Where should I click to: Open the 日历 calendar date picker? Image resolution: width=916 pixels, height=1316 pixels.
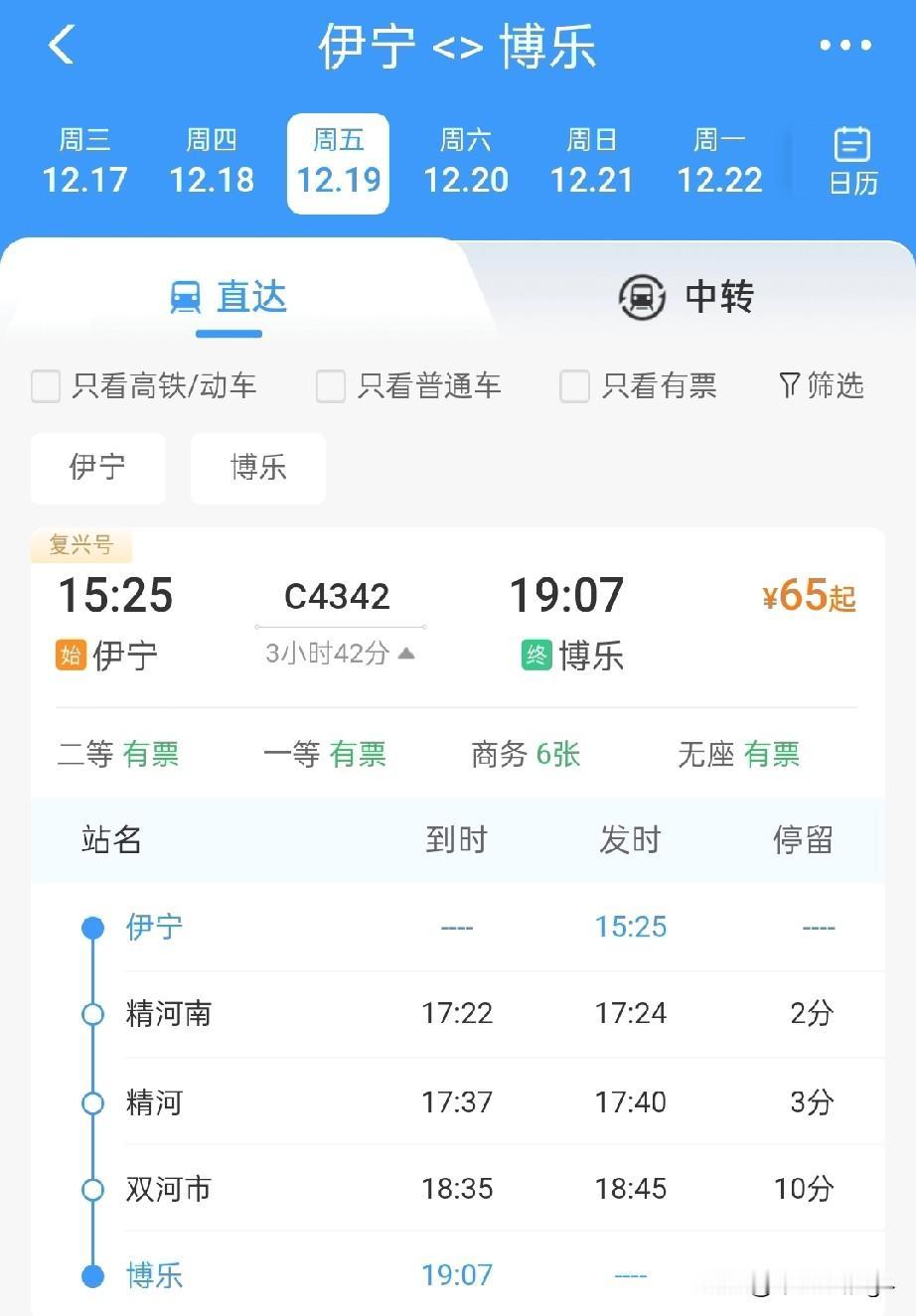click(852, 164)
